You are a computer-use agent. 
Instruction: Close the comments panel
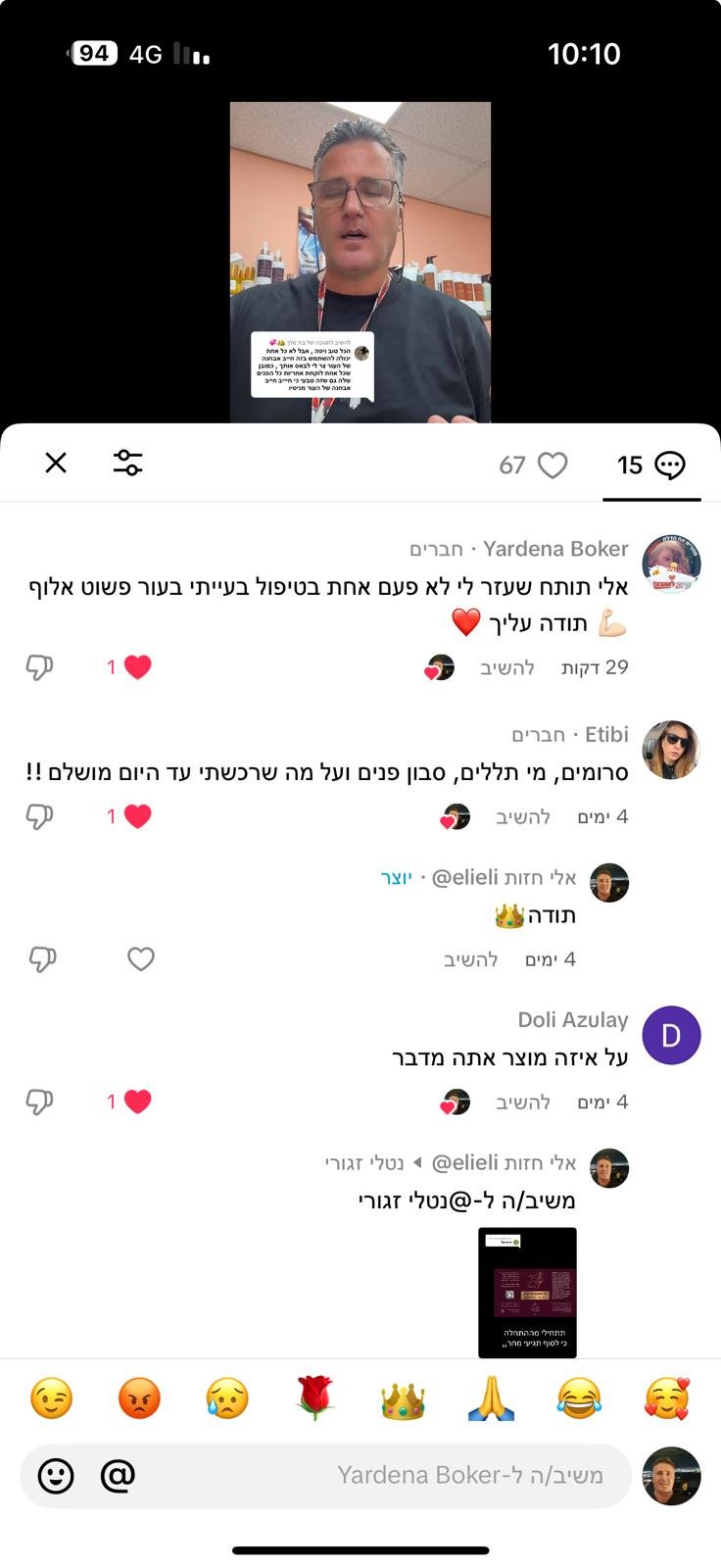pos(56,463)
